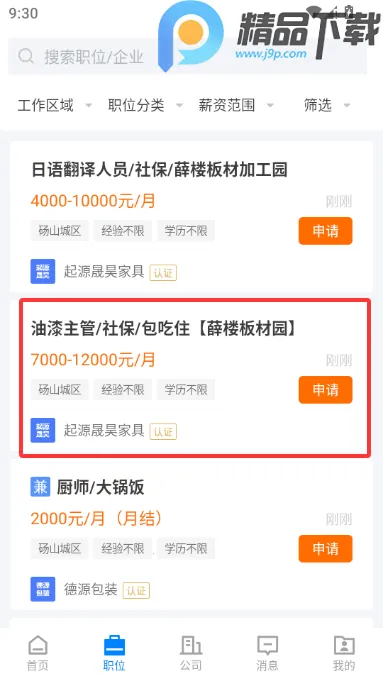Viewport: 383px width, 681px height.
Task: Switch to the 首页 tab
Action: tap(38, 653)
